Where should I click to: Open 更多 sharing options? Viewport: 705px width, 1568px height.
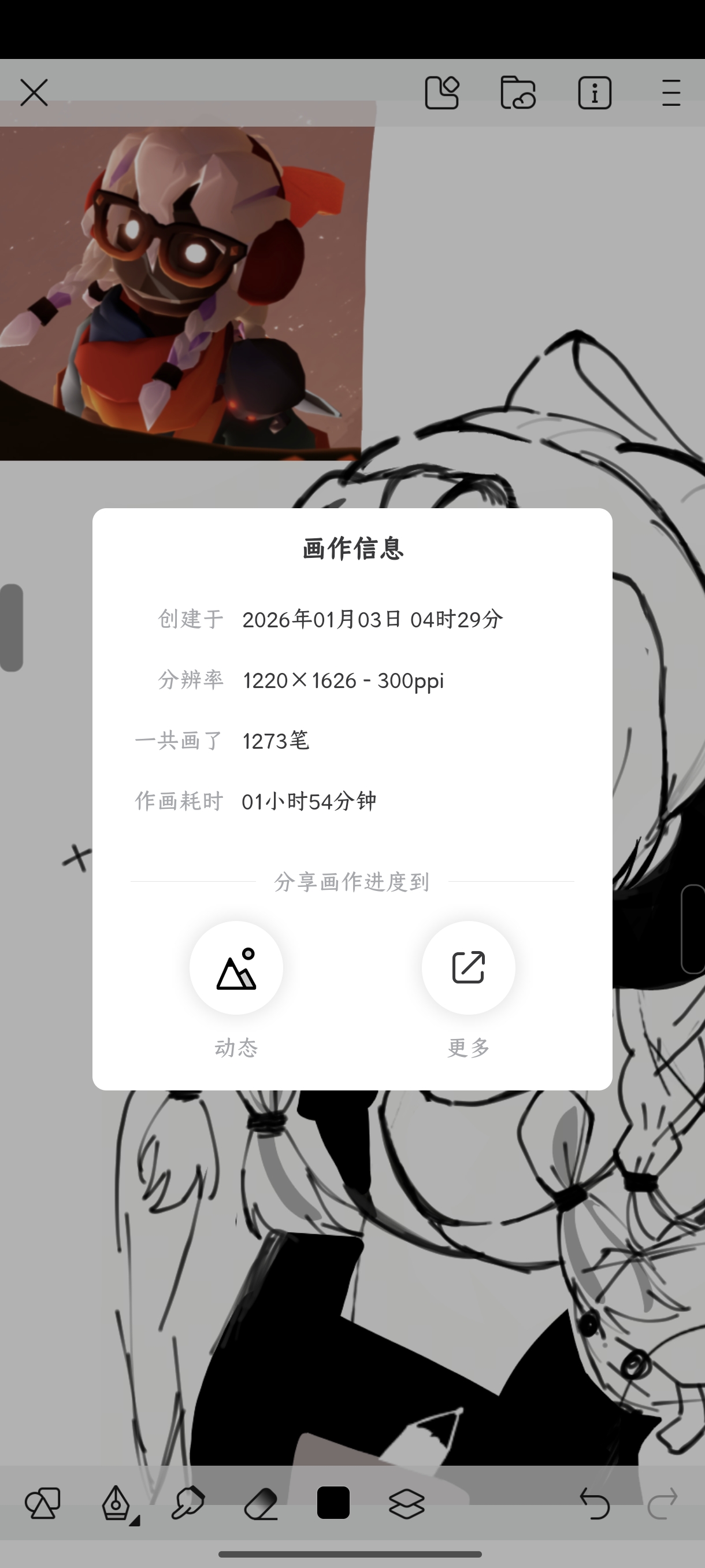tap(469, 968)
